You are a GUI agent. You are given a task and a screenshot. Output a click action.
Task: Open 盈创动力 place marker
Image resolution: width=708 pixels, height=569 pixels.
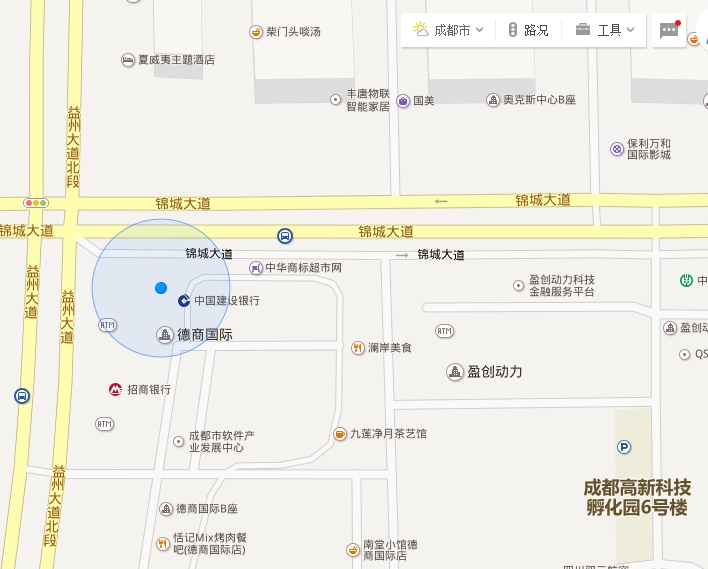coord(455,372)
